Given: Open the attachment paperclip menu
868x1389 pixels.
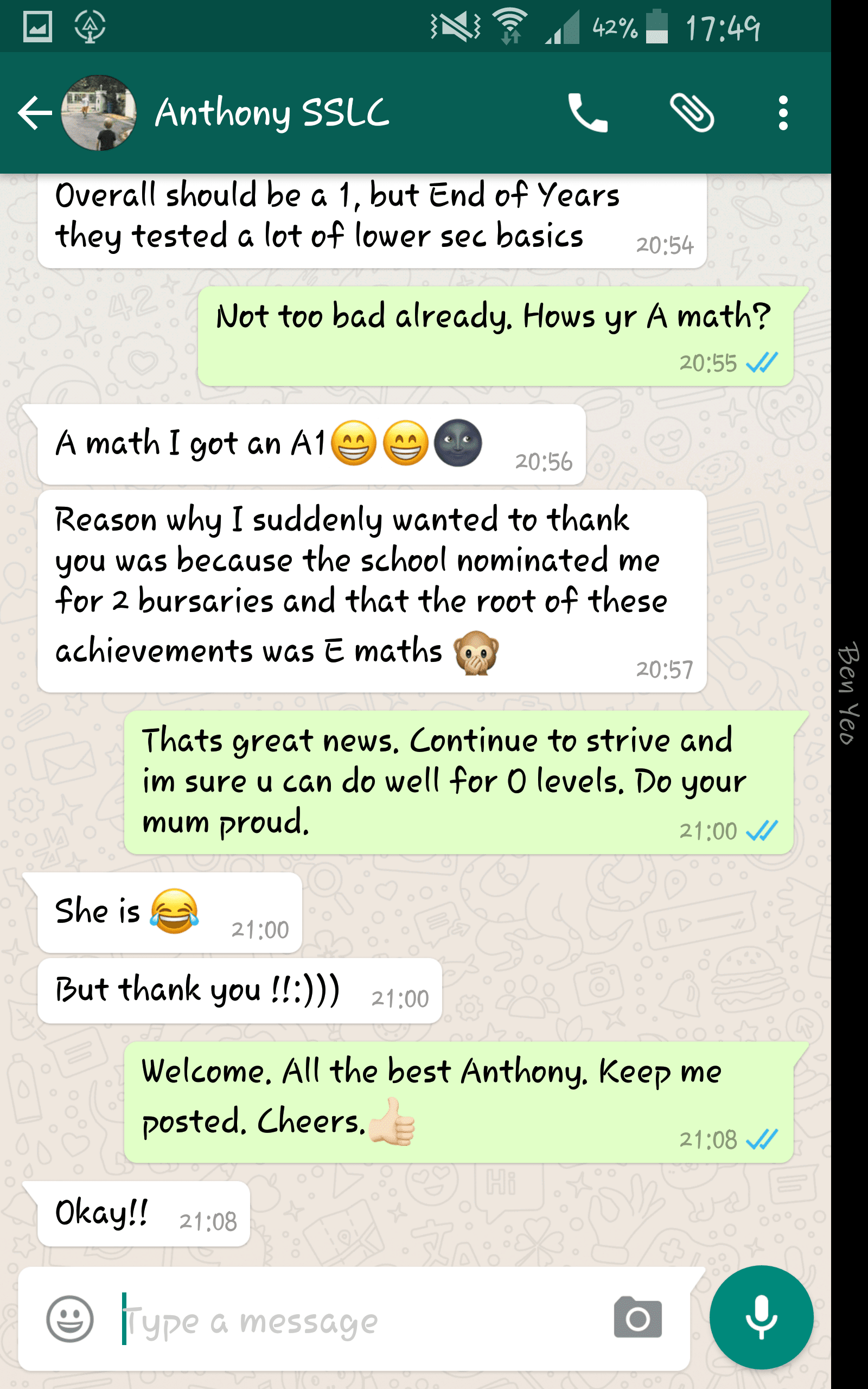Looking at the screenshot, I should (x=692, y=112).
